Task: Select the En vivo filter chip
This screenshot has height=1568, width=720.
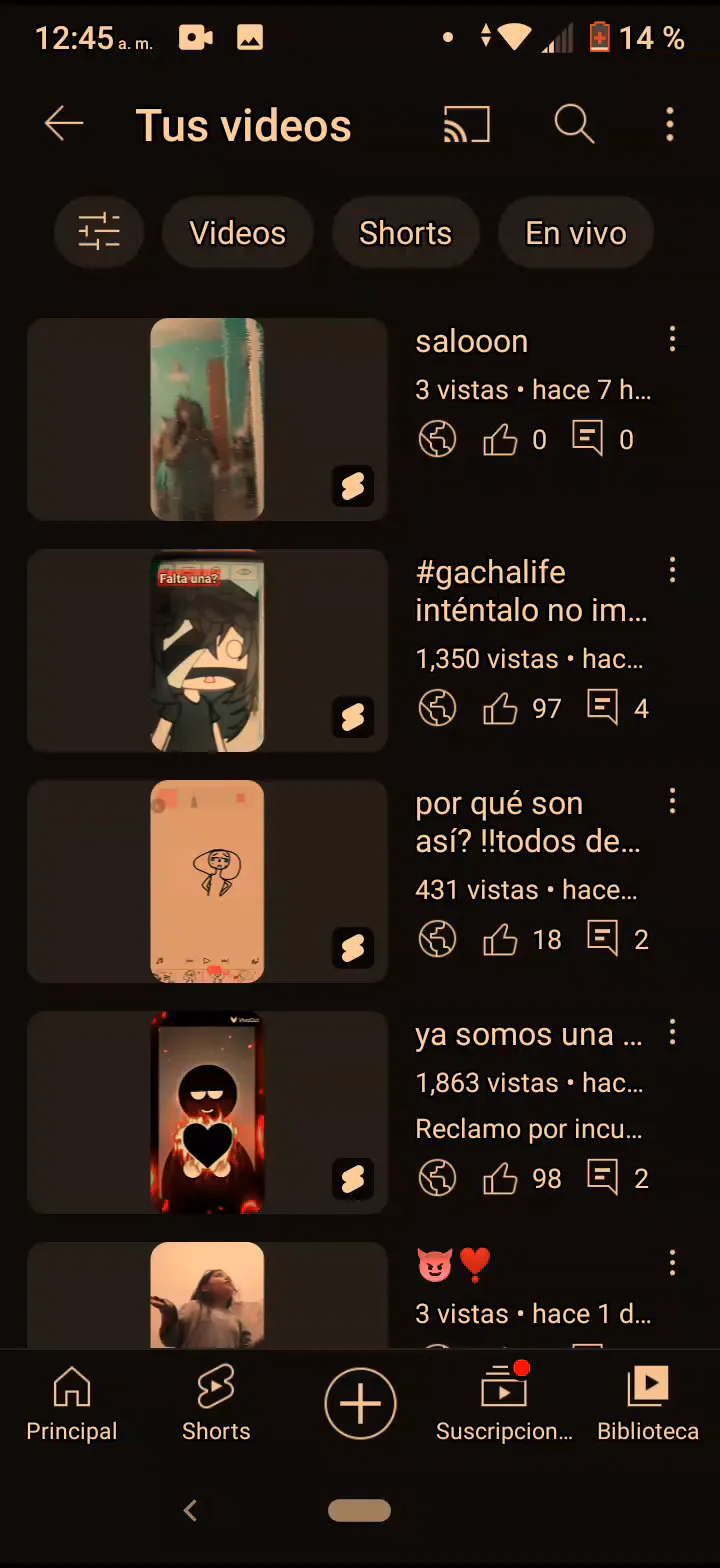Action: coord(576,232)
